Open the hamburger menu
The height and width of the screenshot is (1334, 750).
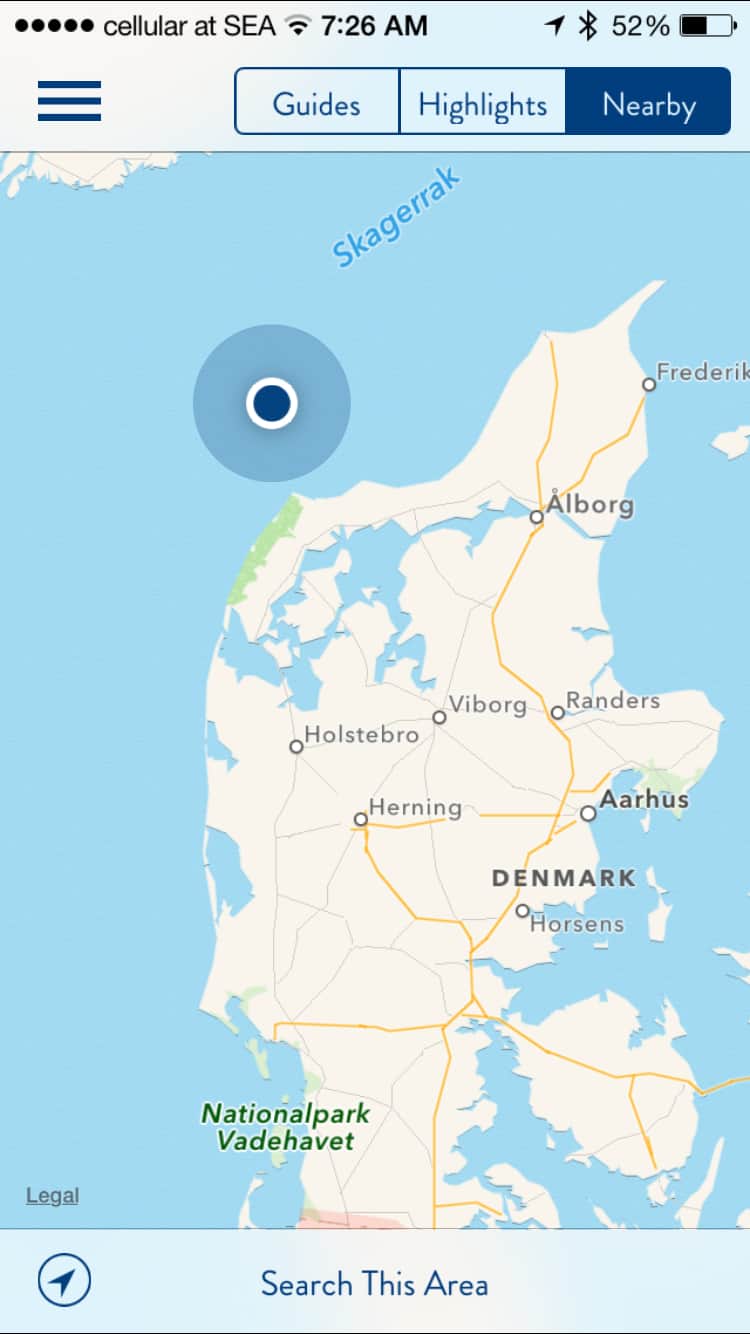69,101
